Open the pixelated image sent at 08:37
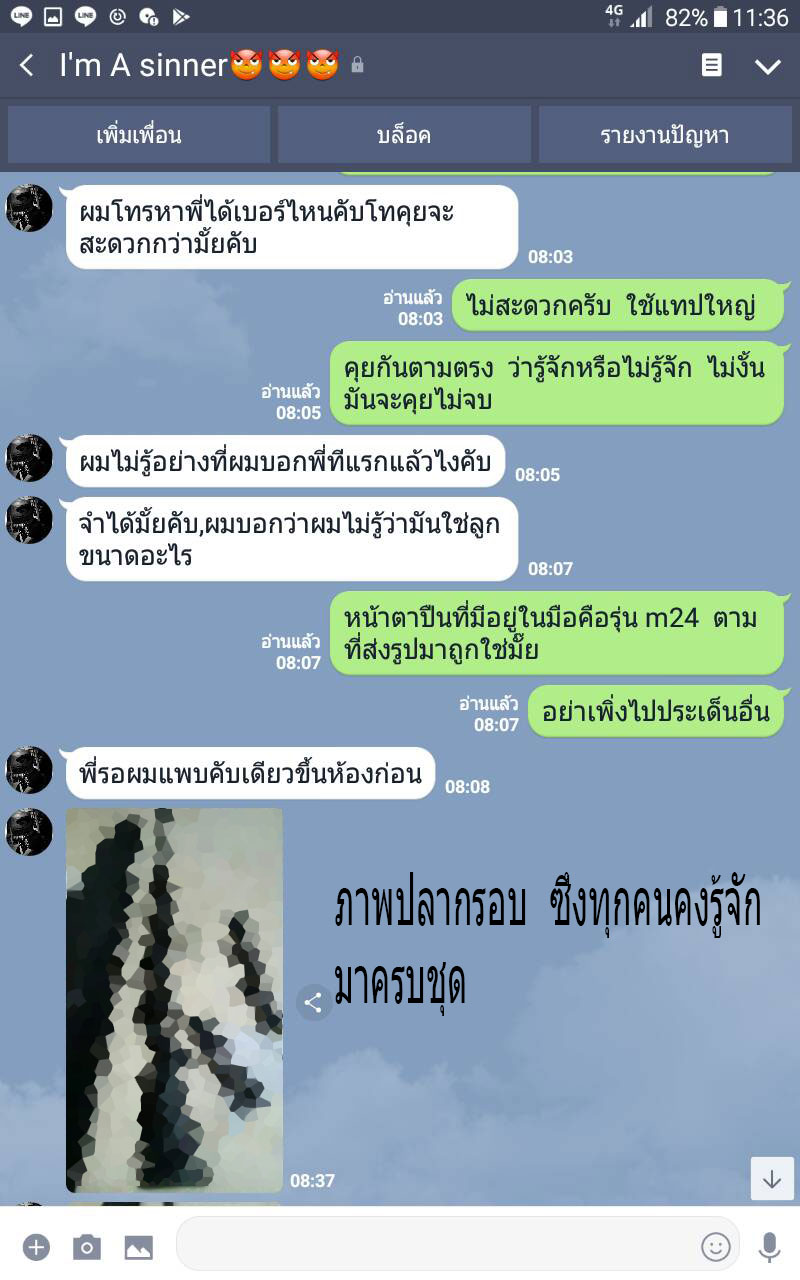Viewport: 800px width, 1280px height. [x=174, y=1000]
